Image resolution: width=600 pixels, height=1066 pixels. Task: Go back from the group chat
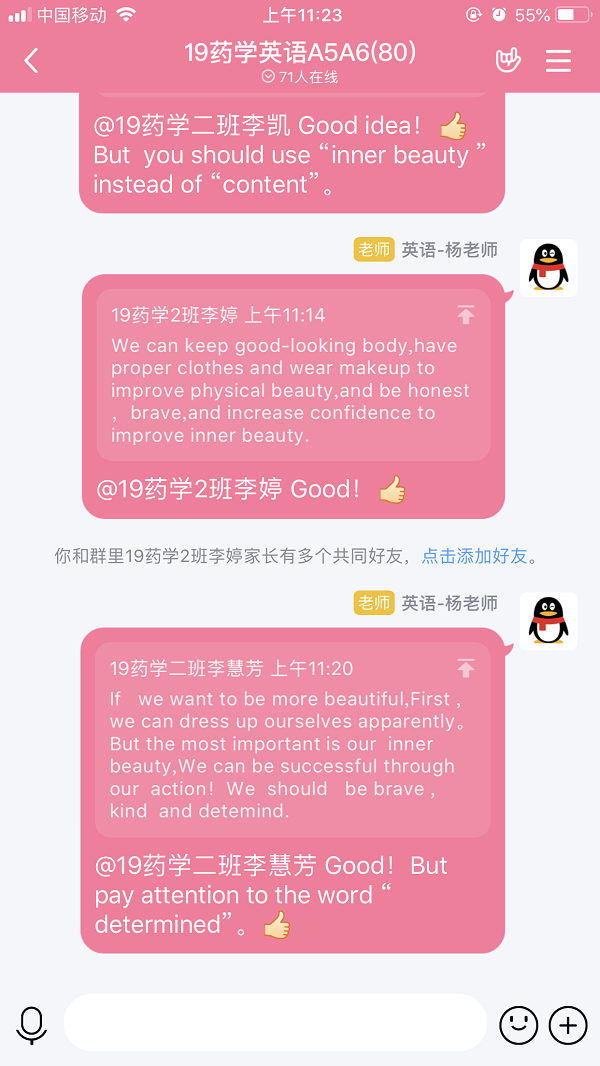point(31,62)
